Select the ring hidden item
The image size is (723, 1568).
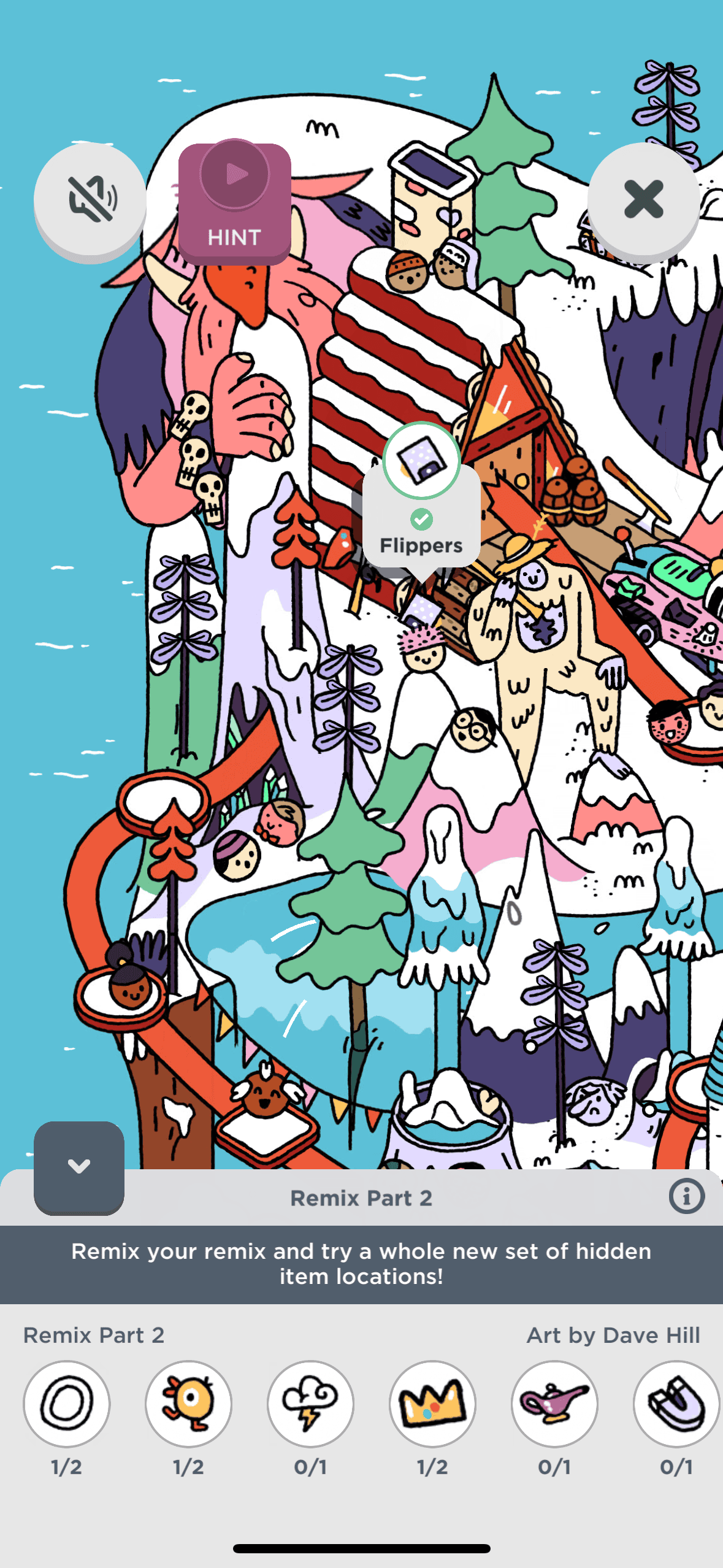coord(67,1404)
